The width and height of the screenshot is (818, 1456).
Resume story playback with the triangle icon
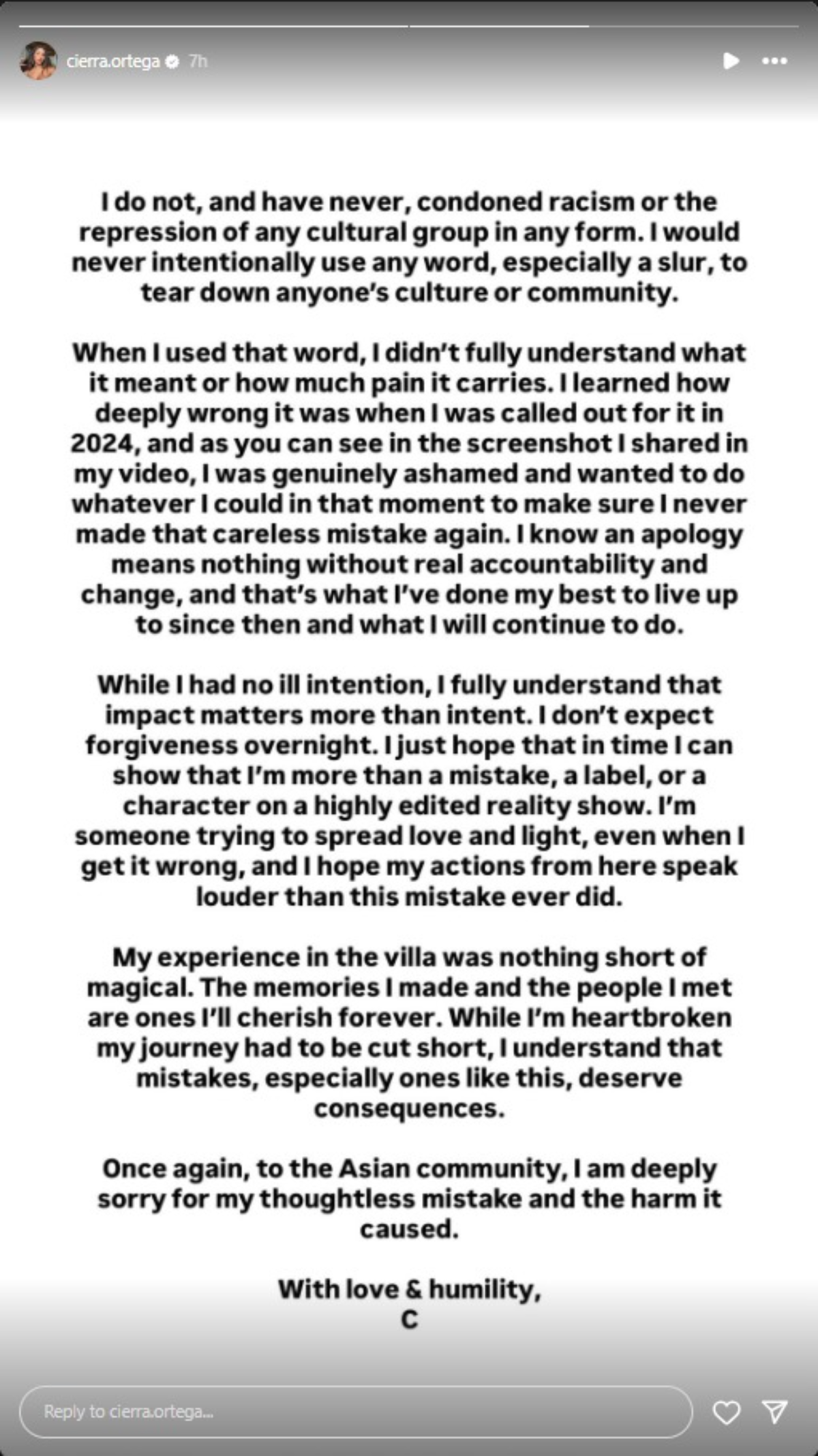(731, 61)
